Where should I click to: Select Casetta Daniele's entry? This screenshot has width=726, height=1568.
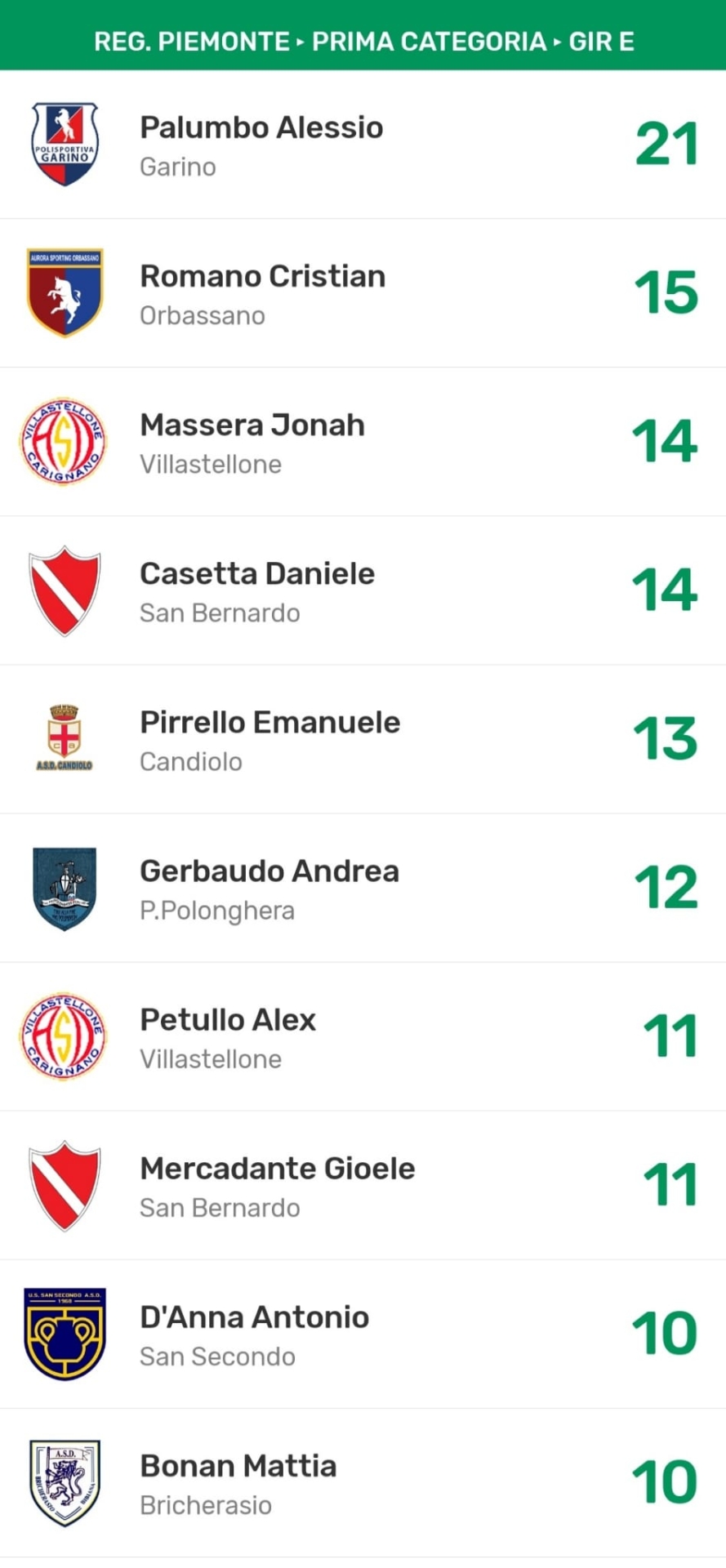[x=257, y=573]
